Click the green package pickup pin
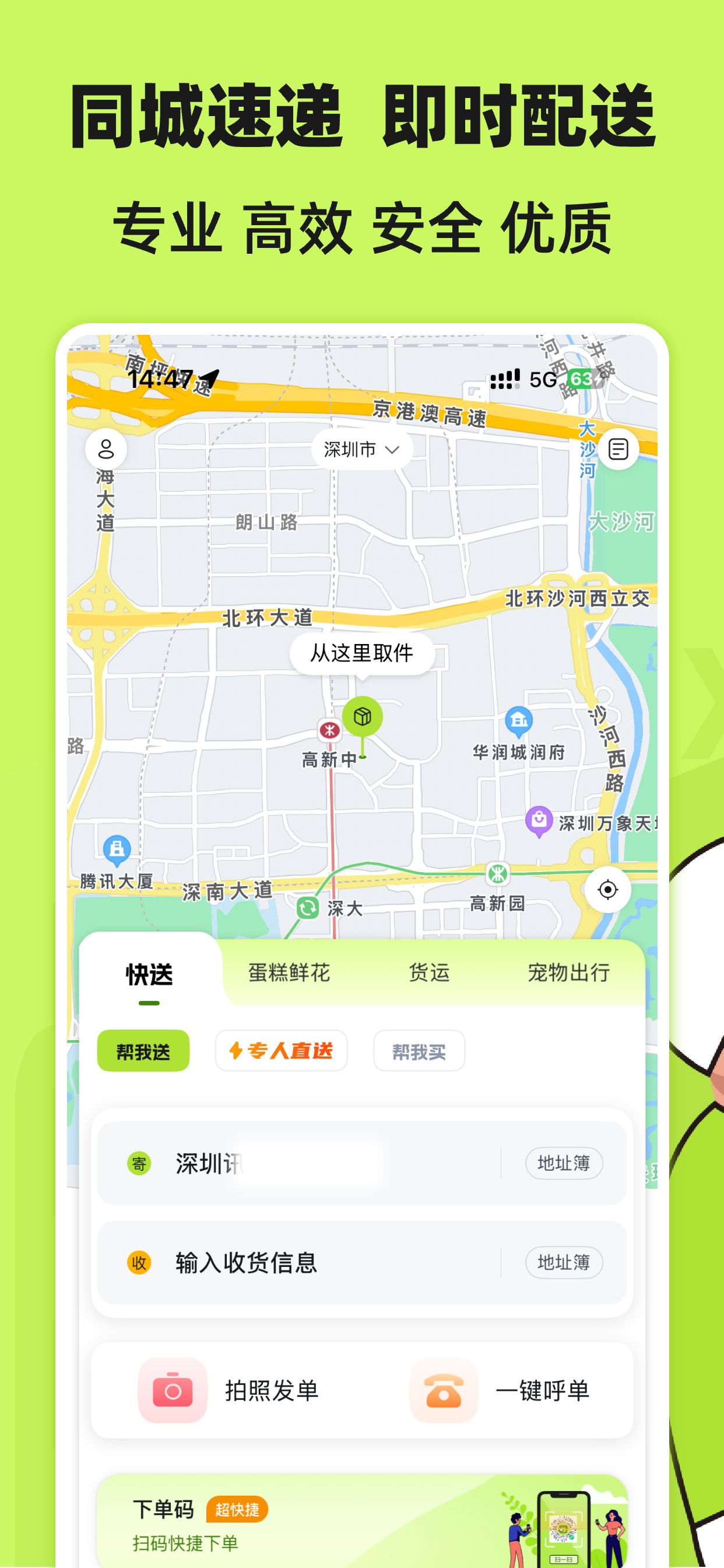The image size is (724, 1568). 361,717
